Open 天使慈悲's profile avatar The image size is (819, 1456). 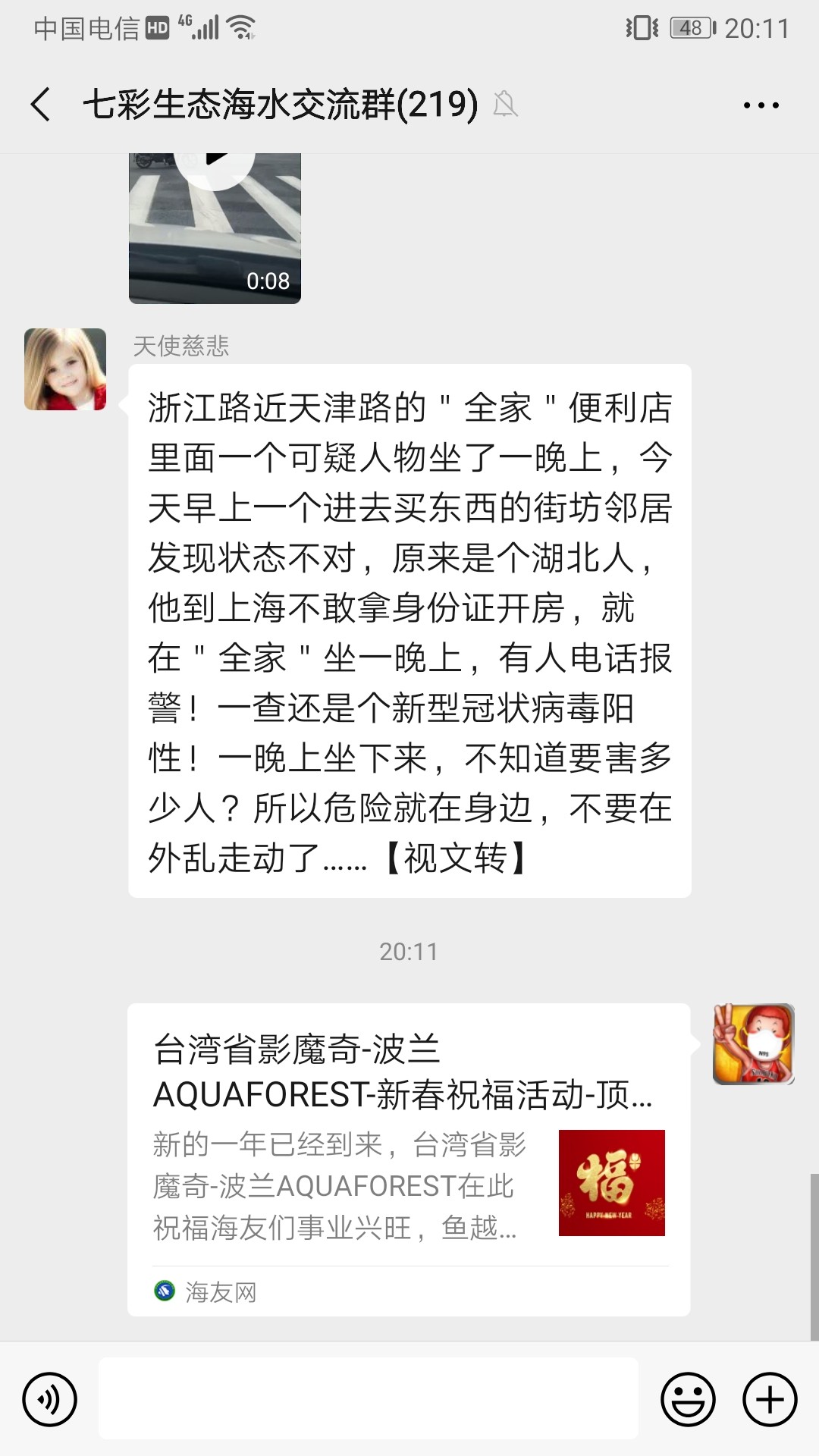pyautogui.click(x=65, y=369)
